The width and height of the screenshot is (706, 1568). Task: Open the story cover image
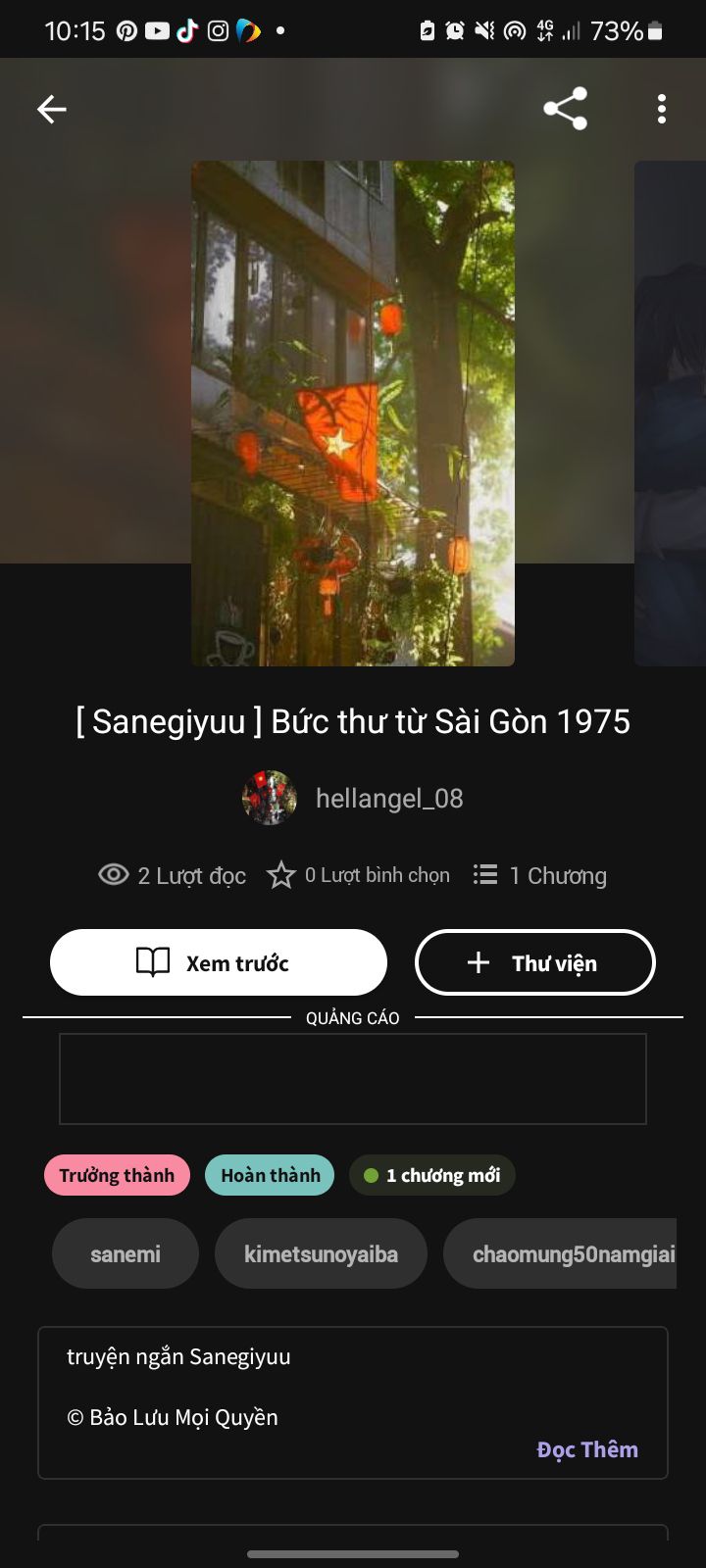(x=353, y=413)
